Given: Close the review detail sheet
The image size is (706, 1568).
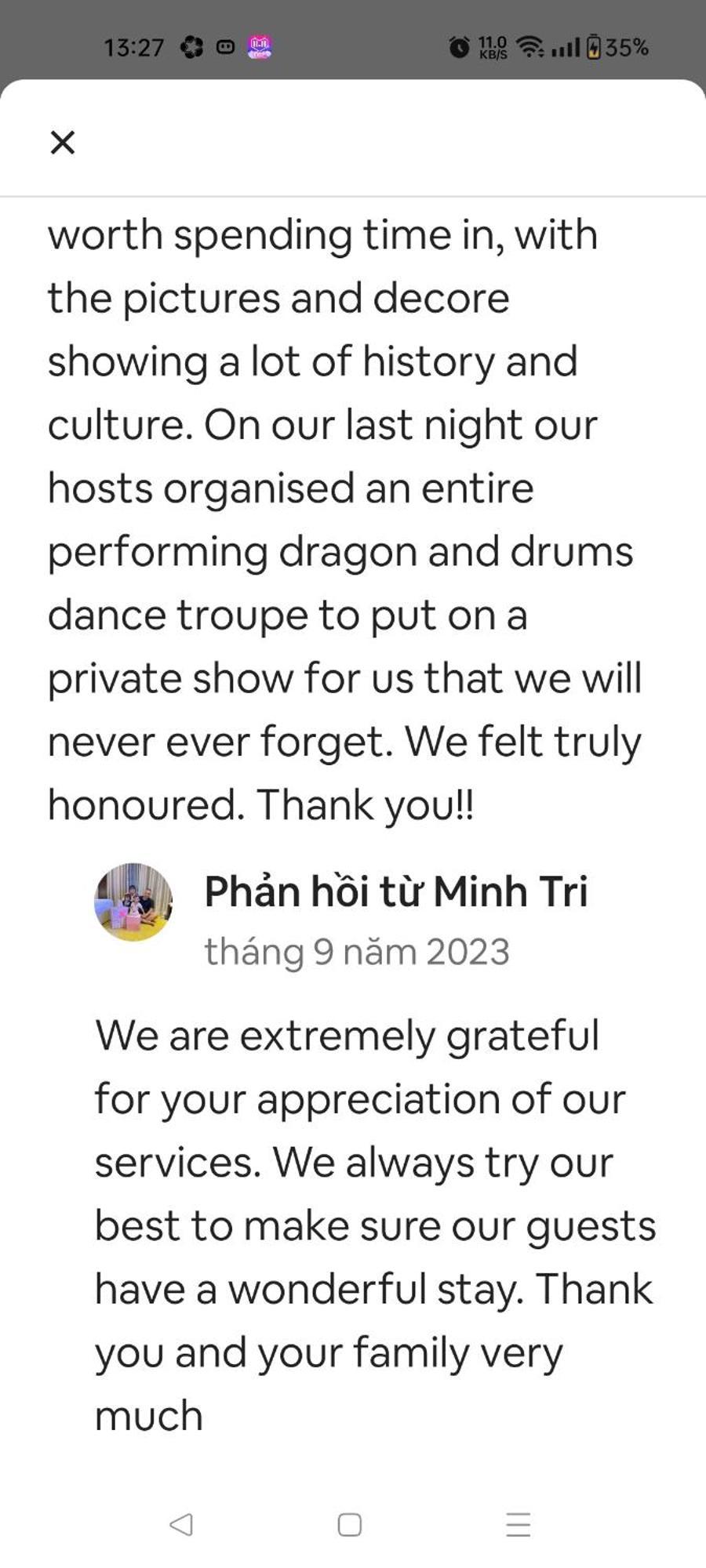Looking at the screenshot, I should point(63,143).
